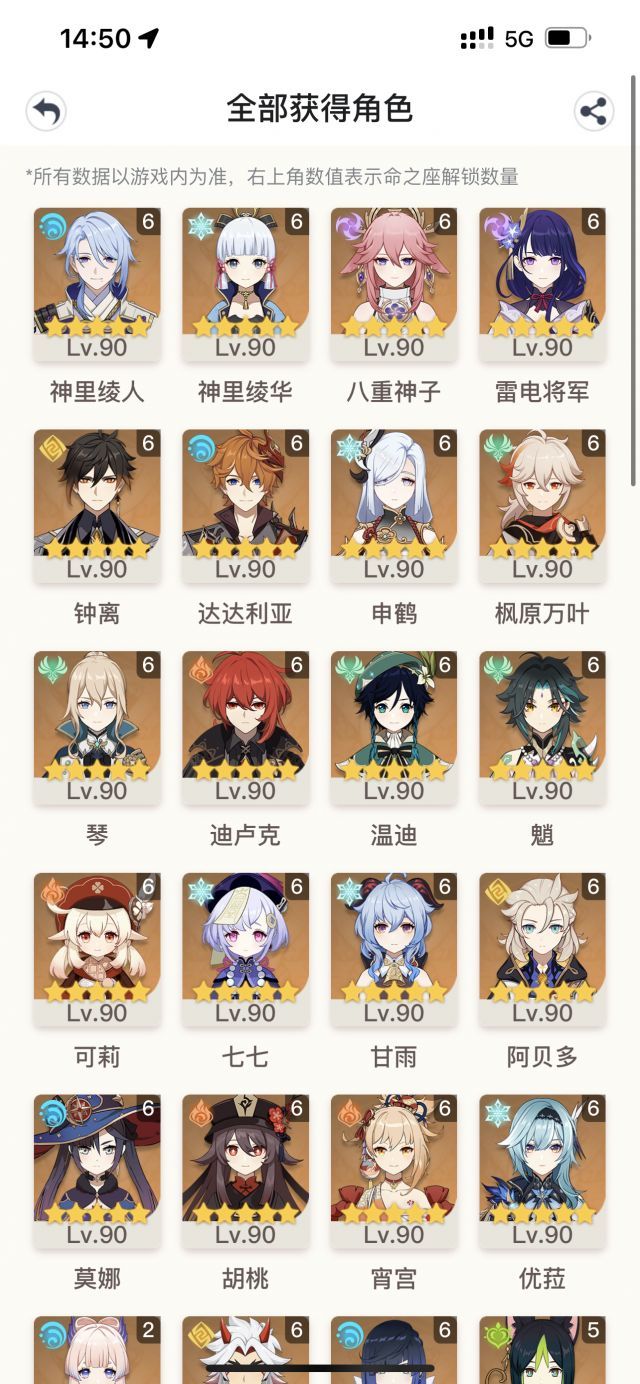Share the character list
This screenshot has width=640, height=1384.
pos(593,110)
